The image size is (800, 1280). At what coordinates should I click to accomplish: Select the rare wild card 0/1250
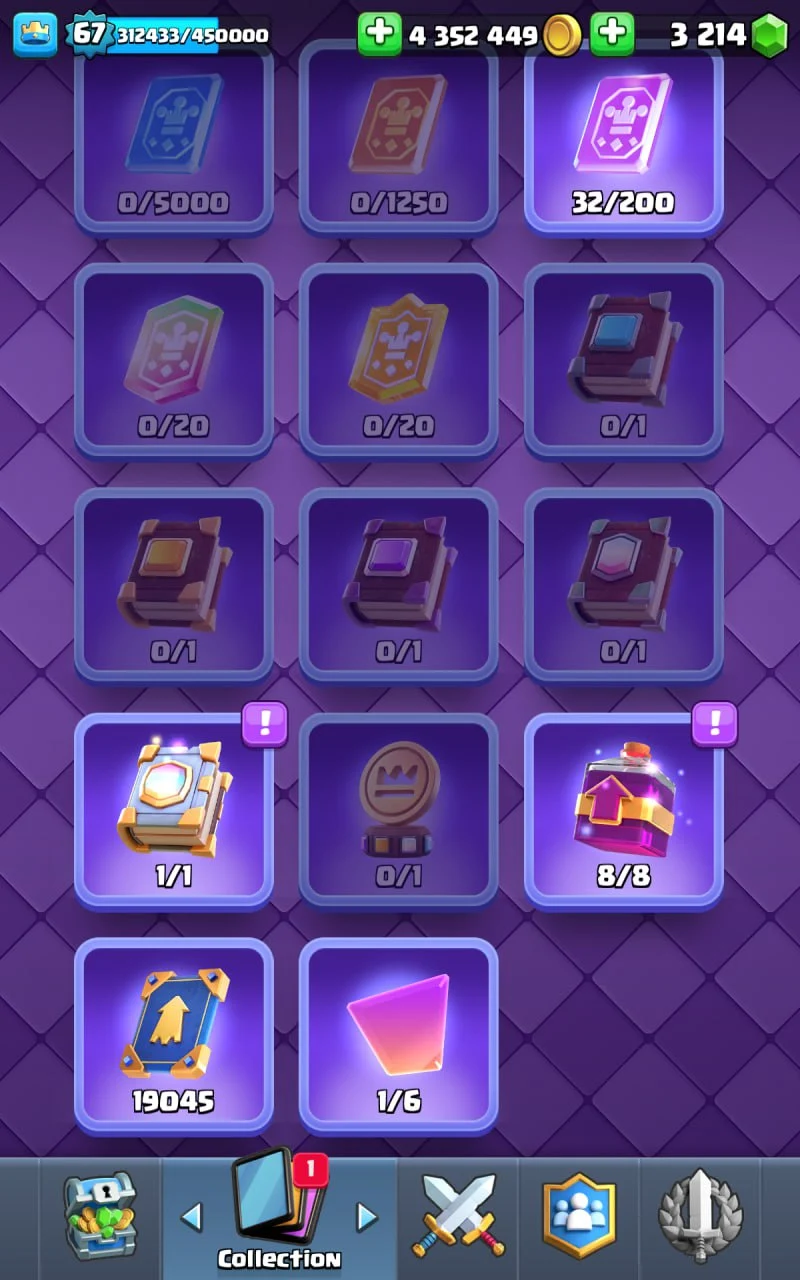(398, 138)
